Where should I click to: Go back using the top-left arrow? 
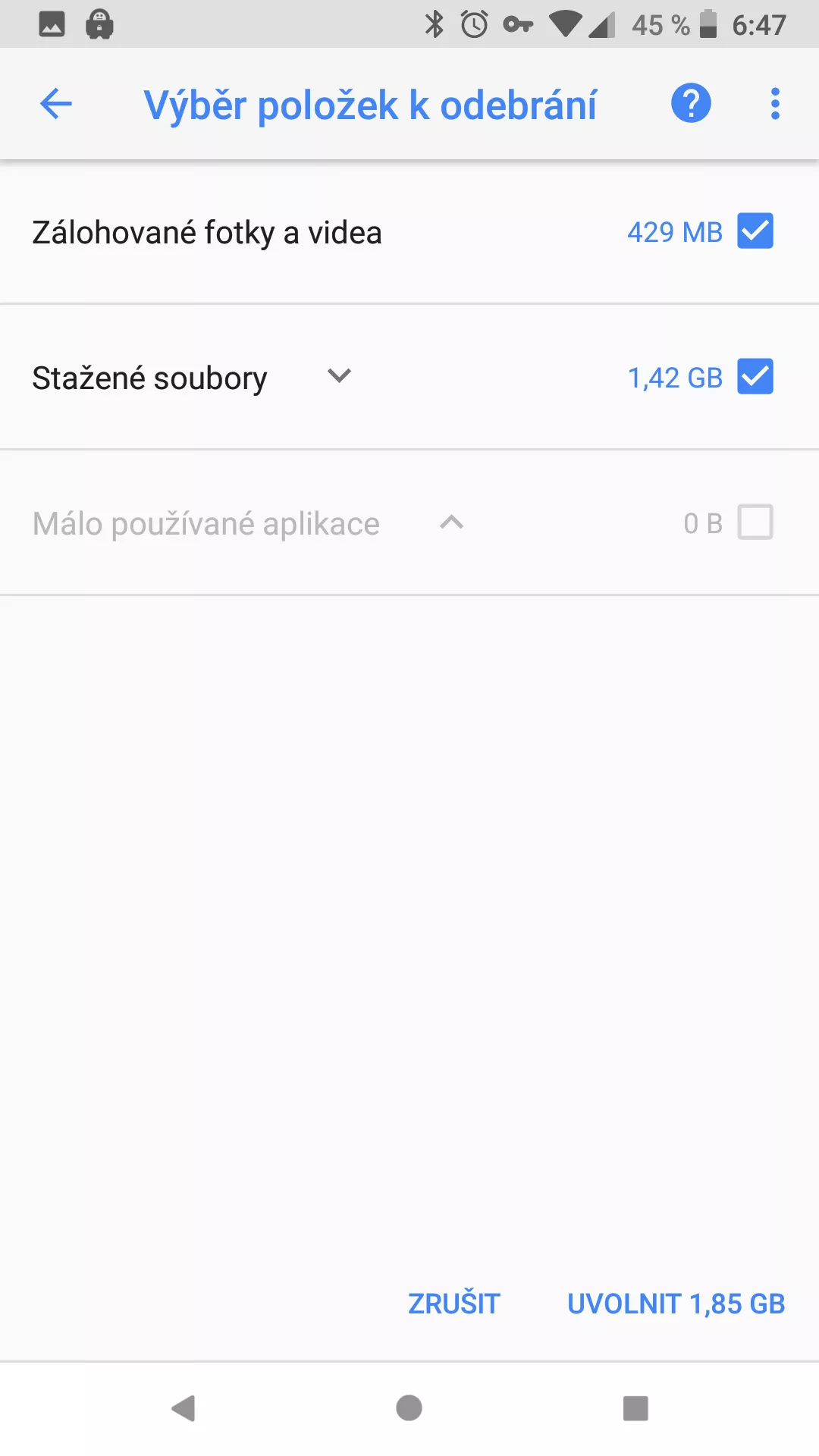55,104
